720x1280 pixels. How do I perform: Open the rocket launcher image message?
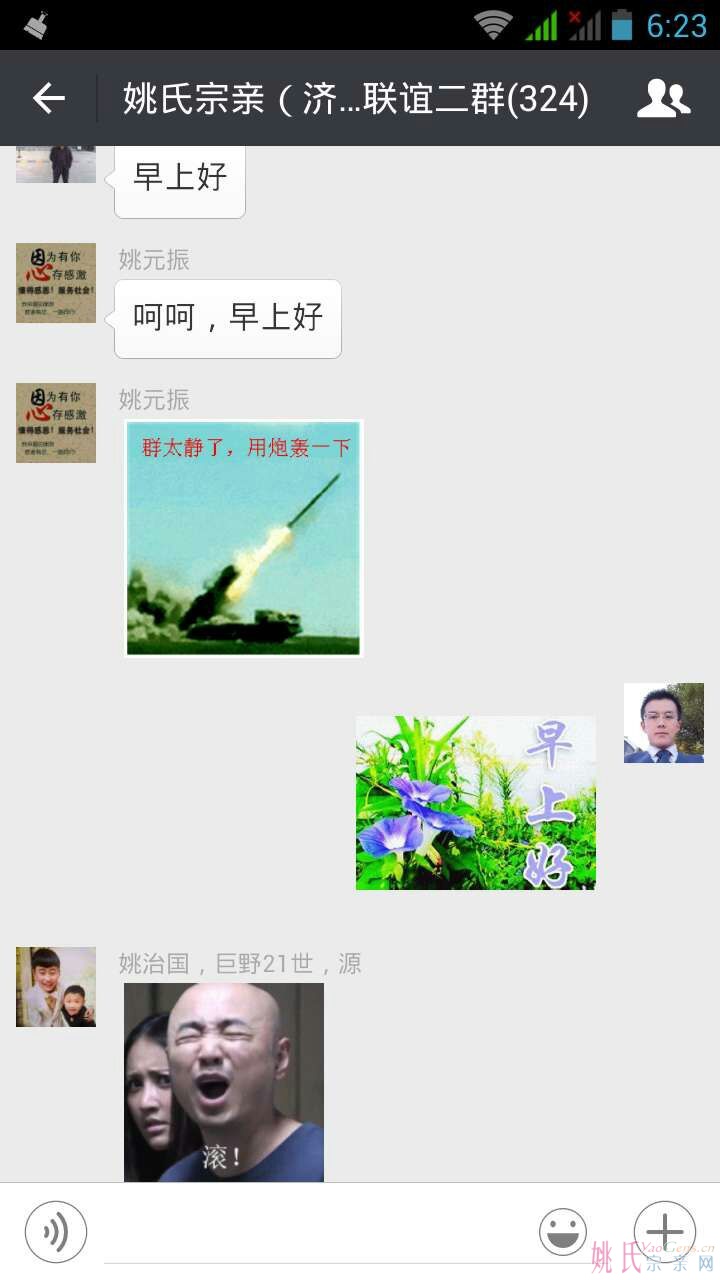tap(243, 538)
